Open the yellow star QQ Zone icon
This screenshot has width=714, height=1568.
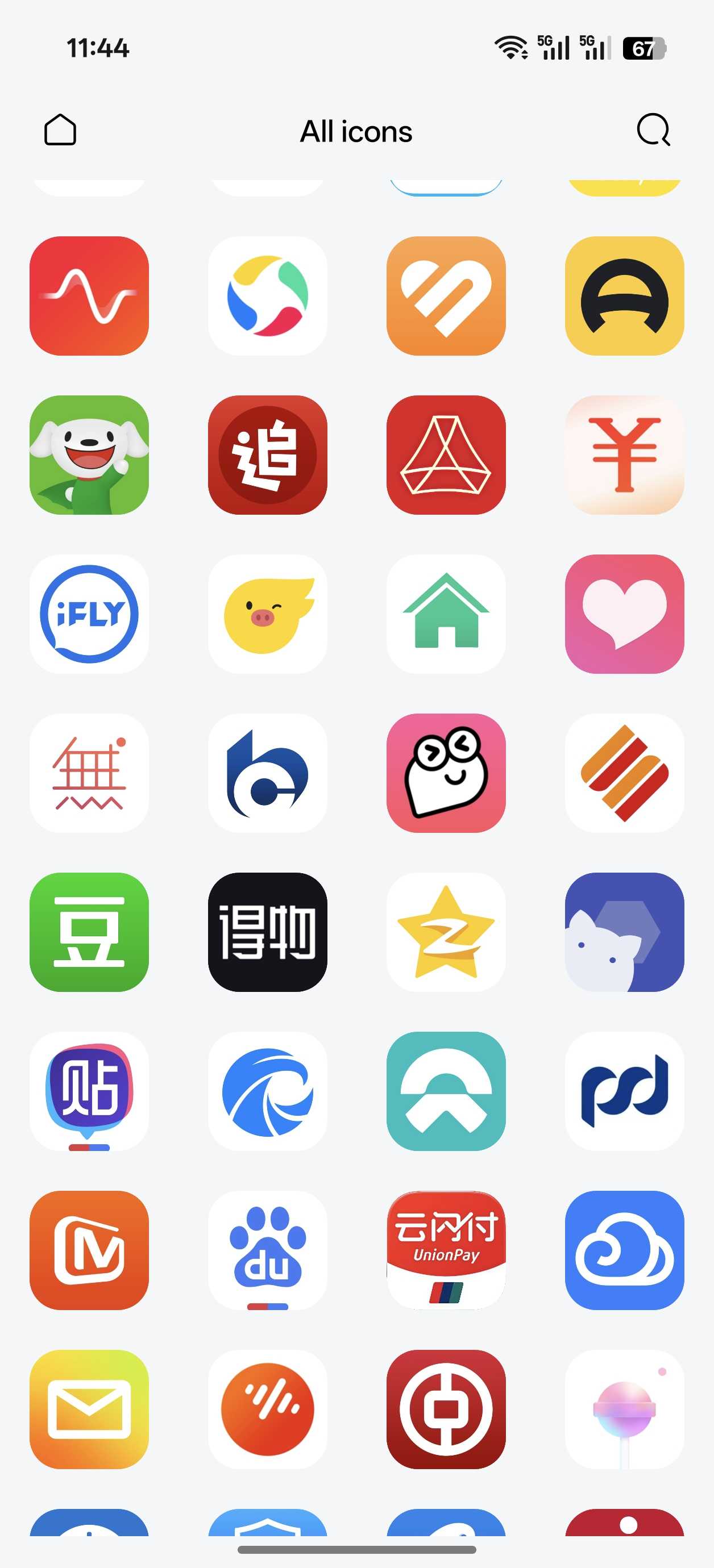(446, 932)
